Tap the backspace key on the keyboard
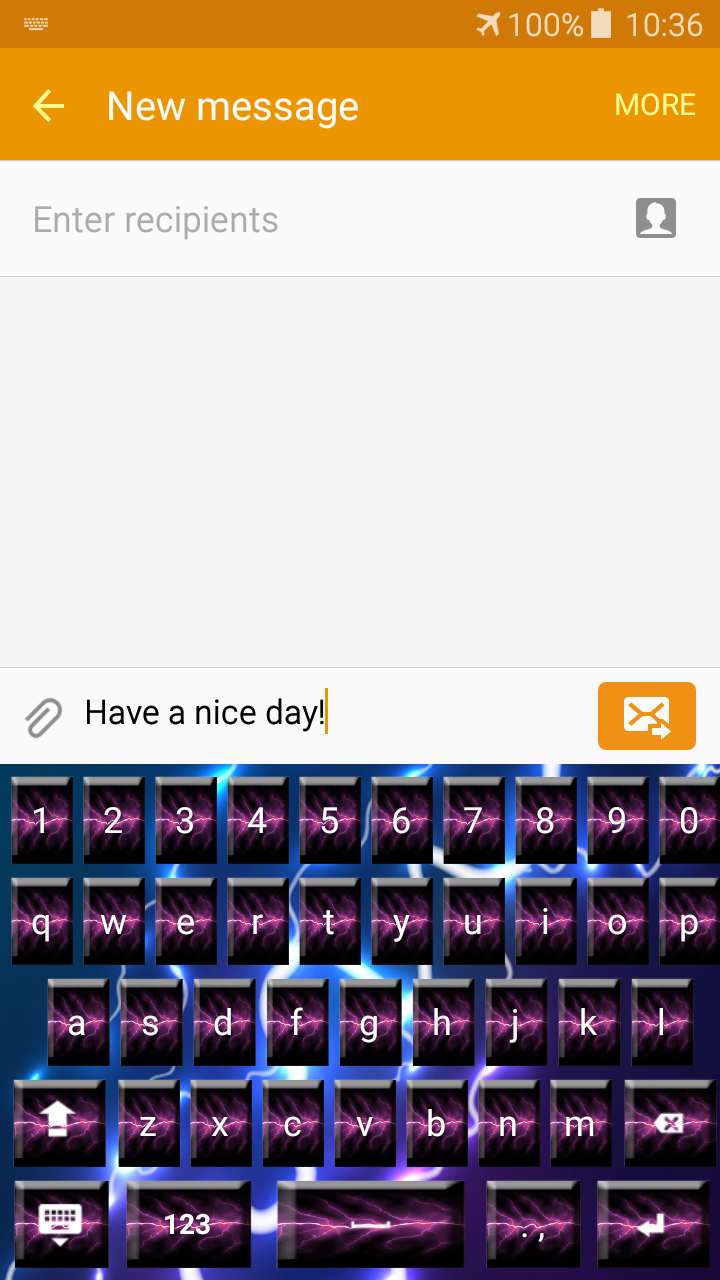The width and height of the screenshot is (720, 1280). pyautogui.click(x=670, y=1123)
